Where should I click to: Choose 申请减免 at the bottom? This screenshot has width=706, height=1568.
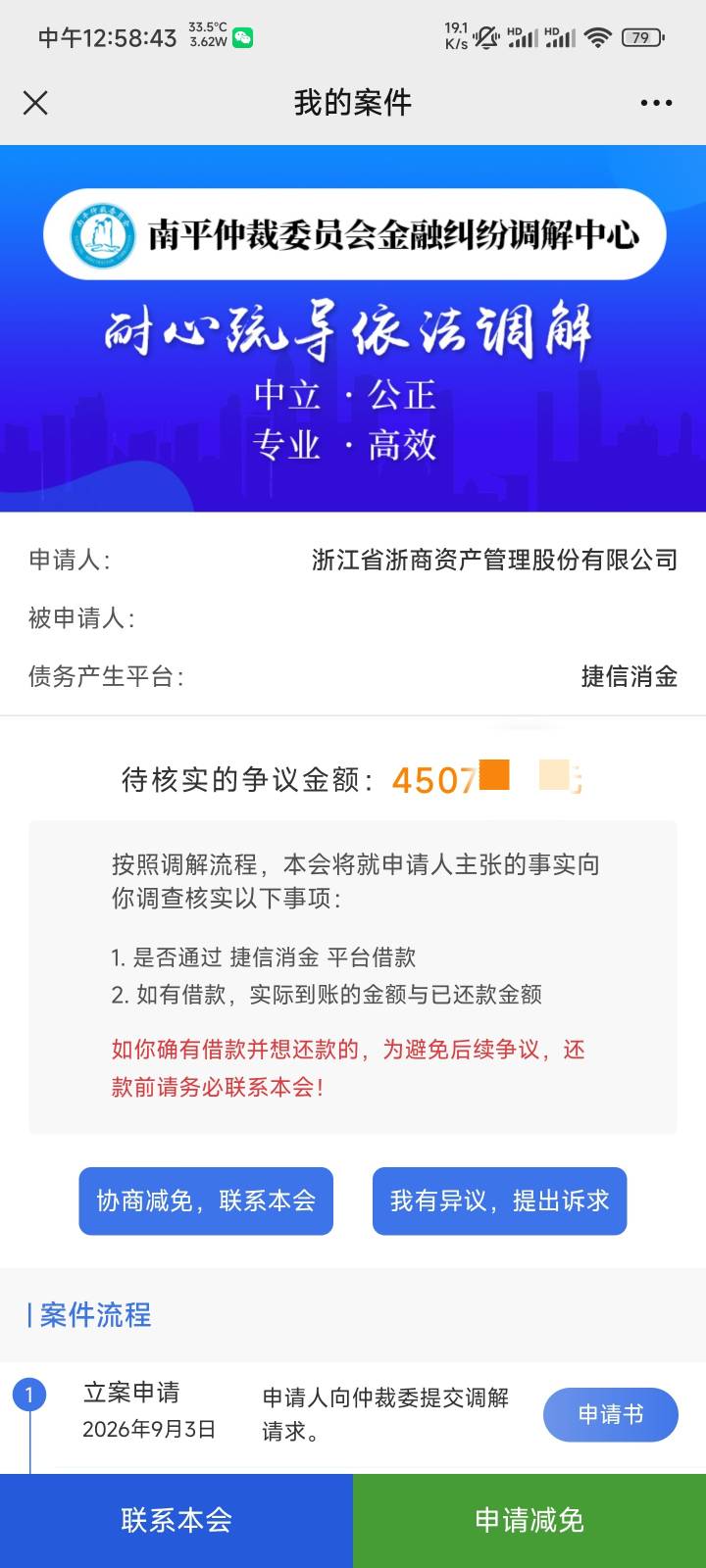529,1520
